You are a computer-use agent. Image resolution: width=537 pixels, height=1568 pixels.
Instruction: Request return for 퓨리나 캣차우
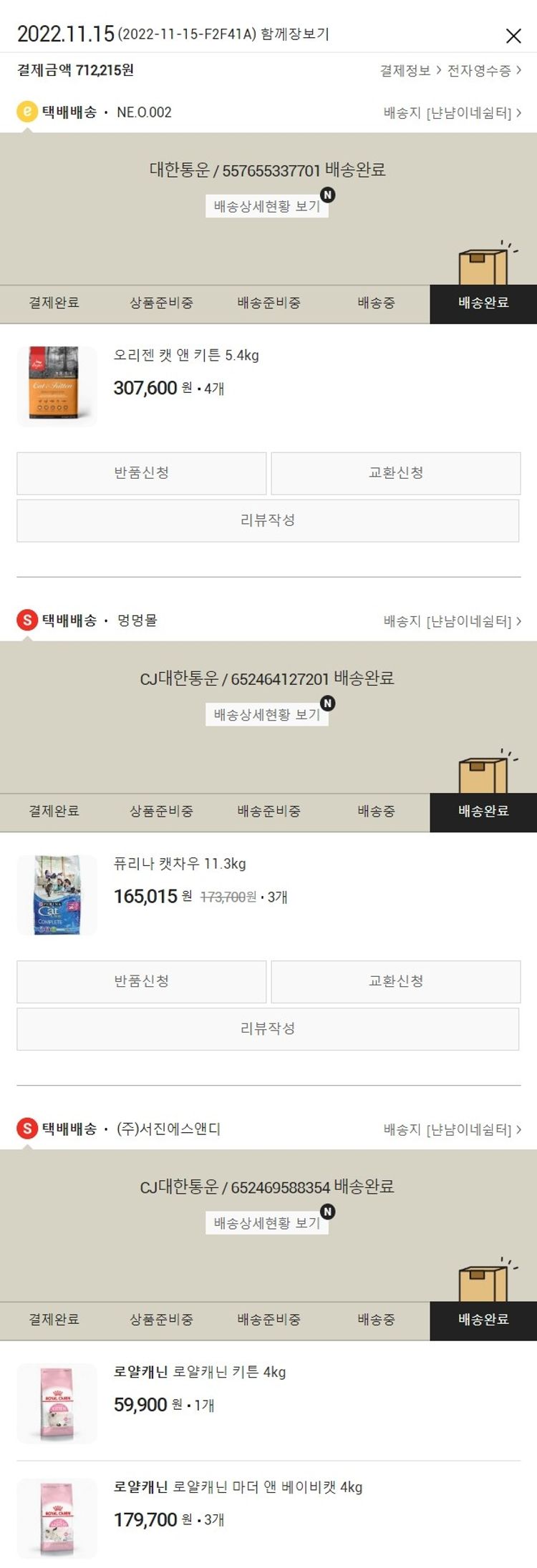tap(142, 981)
